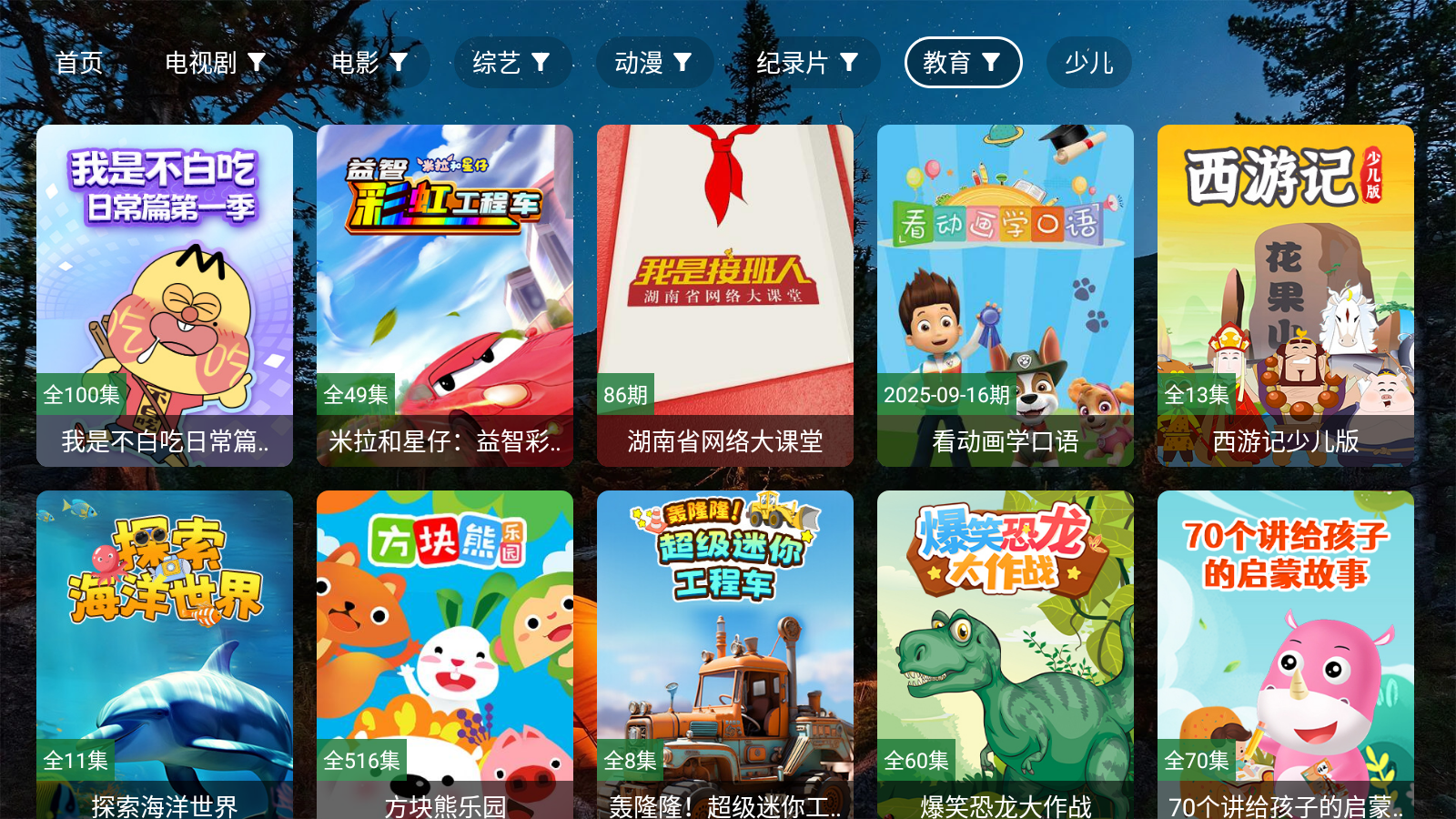
Task: Open 方块熊乐园 card
Action: 445,655
